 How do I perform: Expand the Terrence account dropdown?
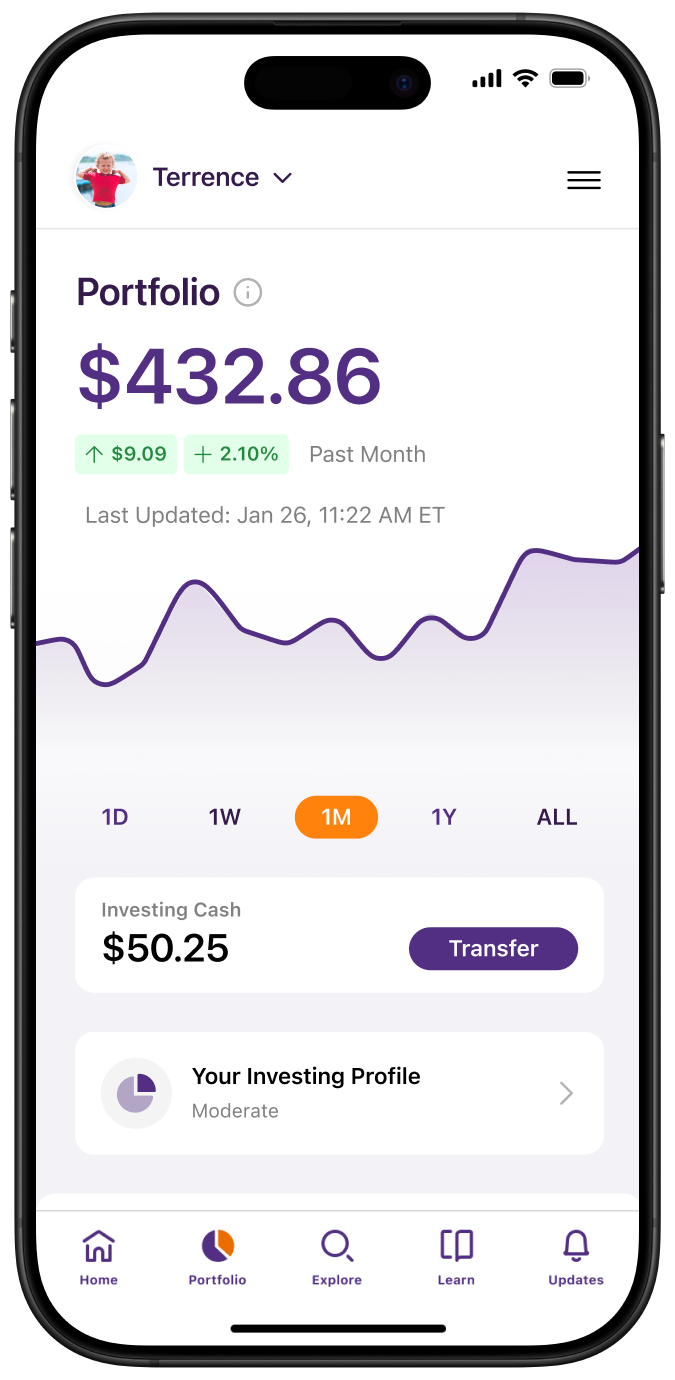point(282,178)
